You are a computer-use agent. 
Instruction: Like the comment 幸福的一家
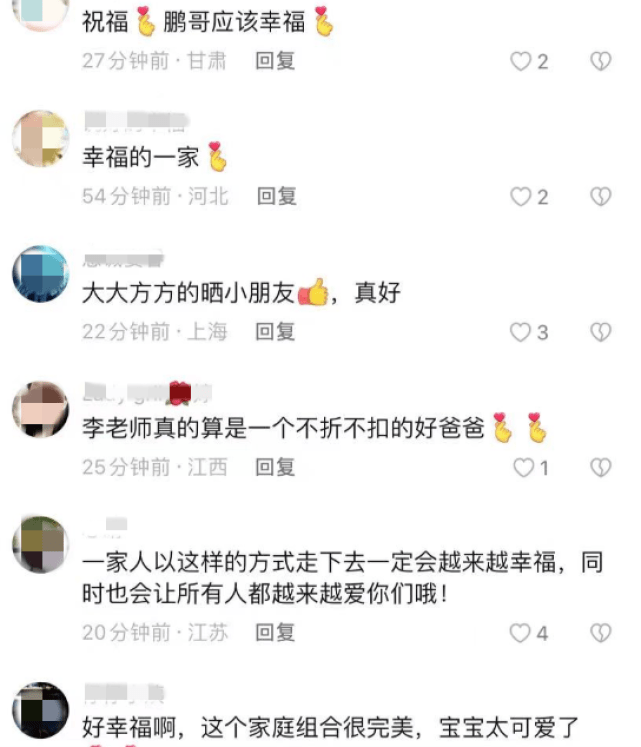tap(520, 196)
